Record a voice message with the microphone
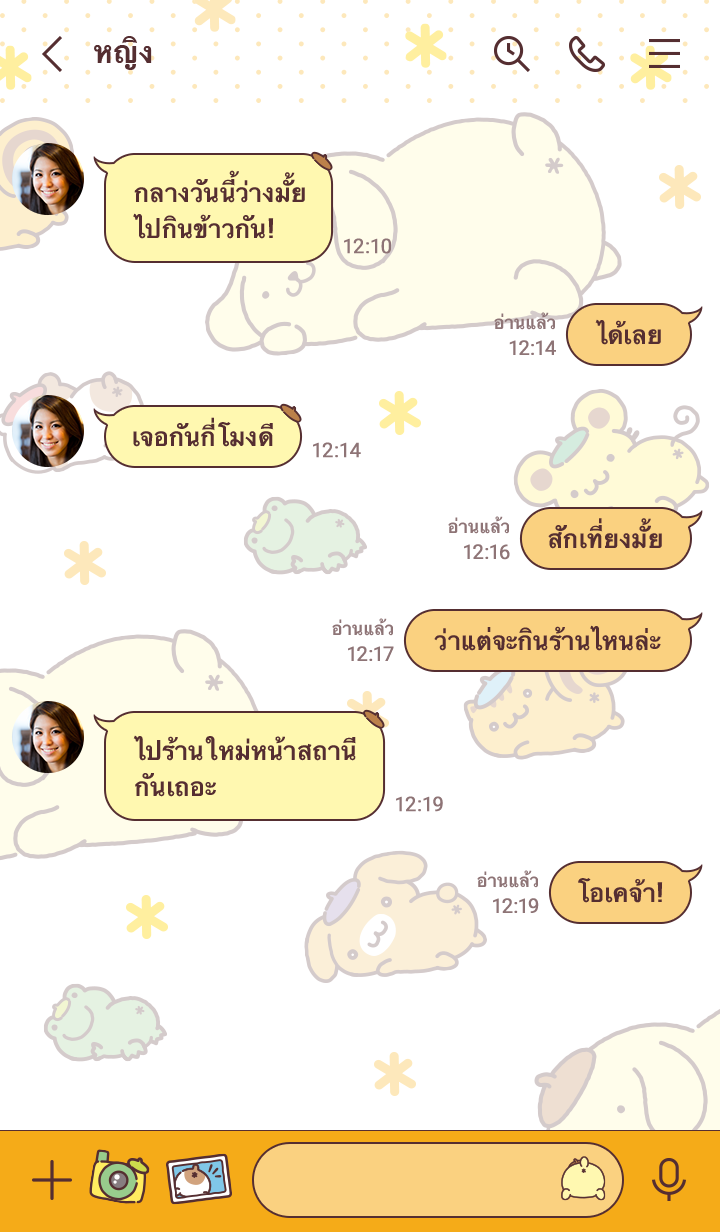 pyautogui.click(x=668, y=1180)
